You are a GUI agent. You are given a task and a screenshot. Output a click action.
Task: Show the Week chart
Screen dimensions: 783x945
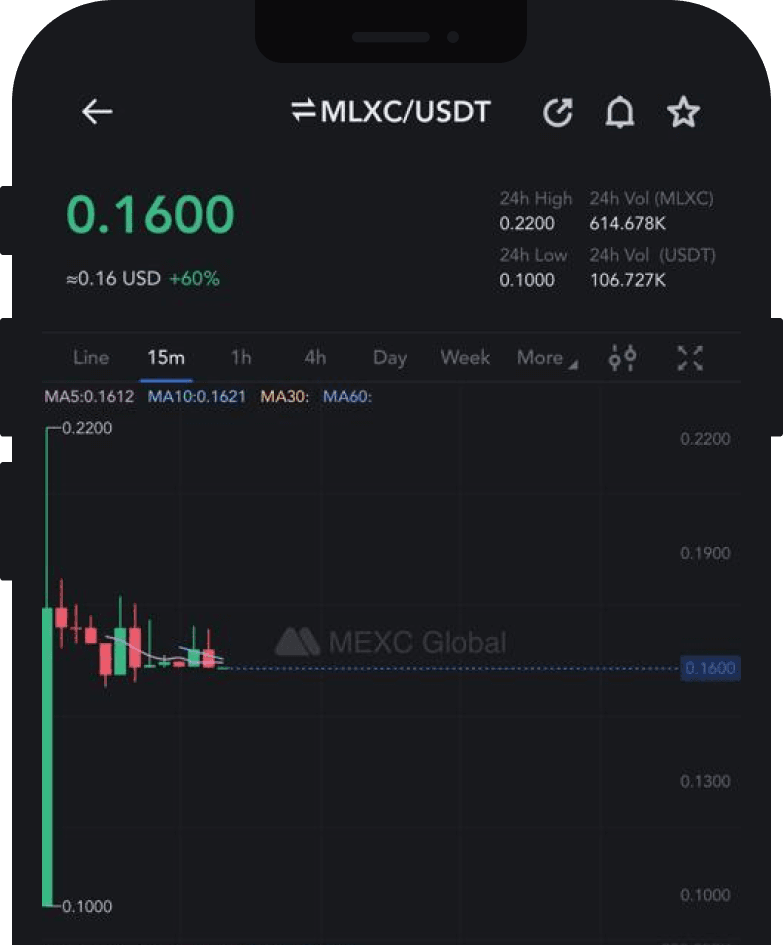point(465,357)
